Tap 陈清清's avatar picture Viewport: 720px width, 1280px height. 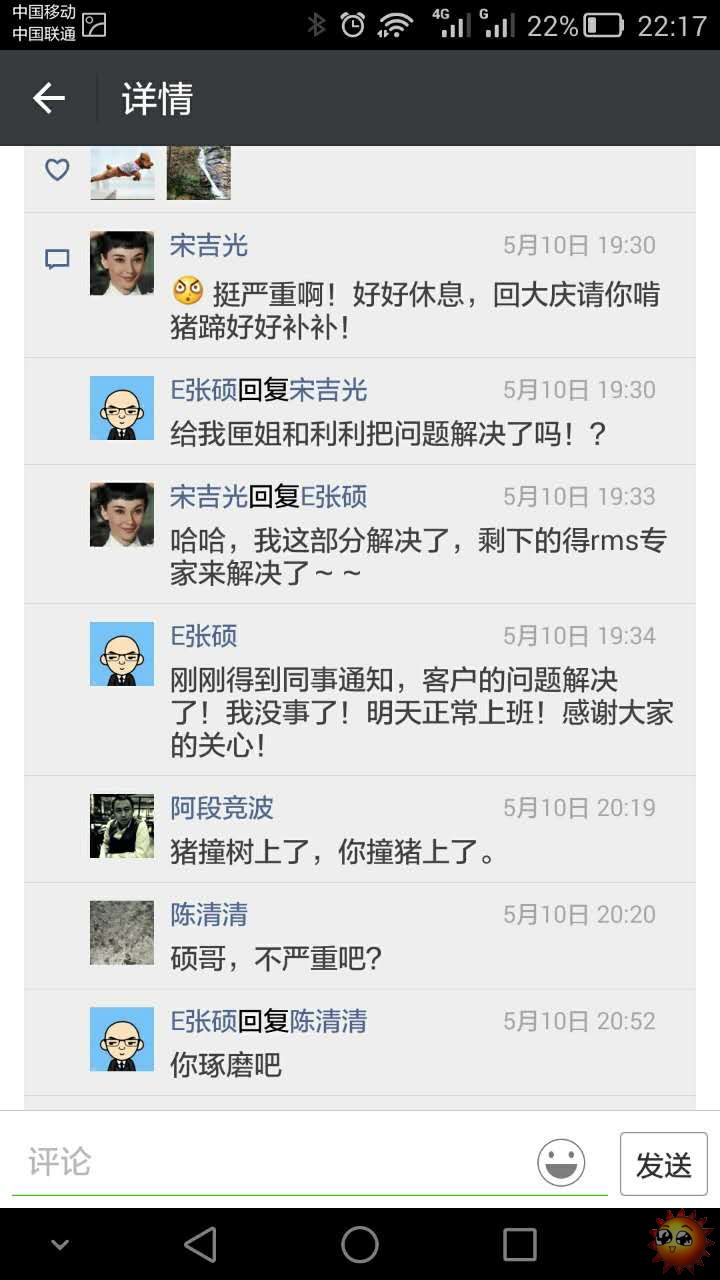tap(122, 933)
